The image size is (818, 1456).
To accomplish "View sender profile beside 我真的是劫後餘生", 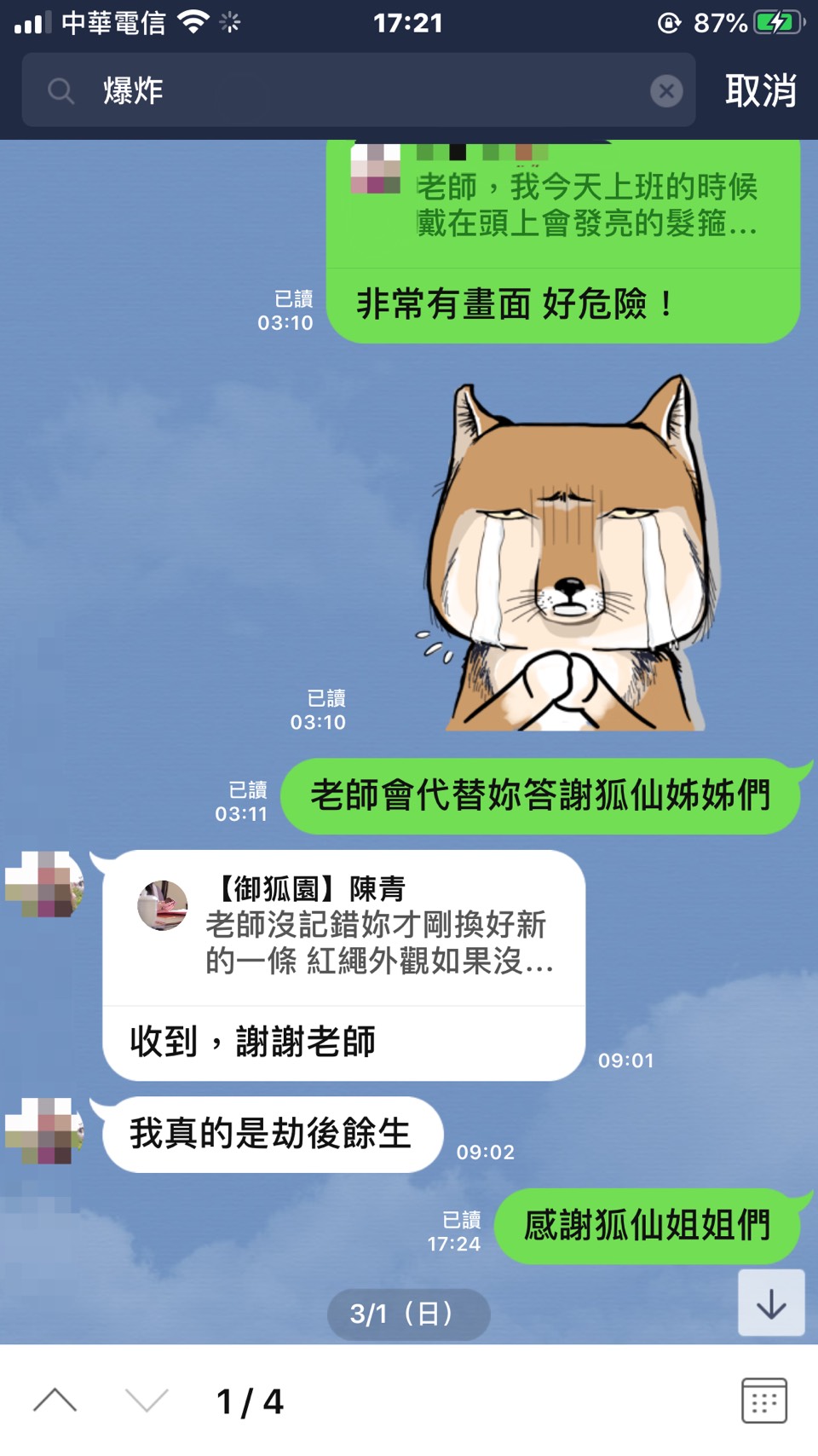I will (44, 1131).
